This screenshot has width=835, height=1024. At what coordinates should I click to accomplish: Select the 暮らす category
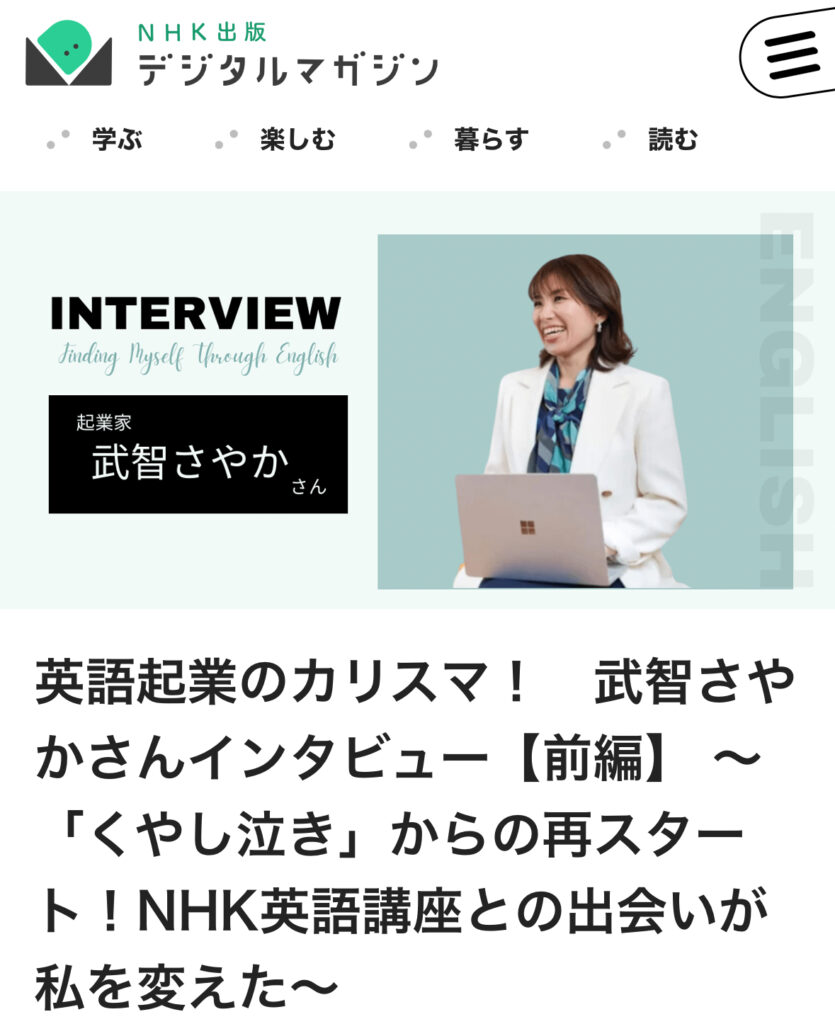490,140
